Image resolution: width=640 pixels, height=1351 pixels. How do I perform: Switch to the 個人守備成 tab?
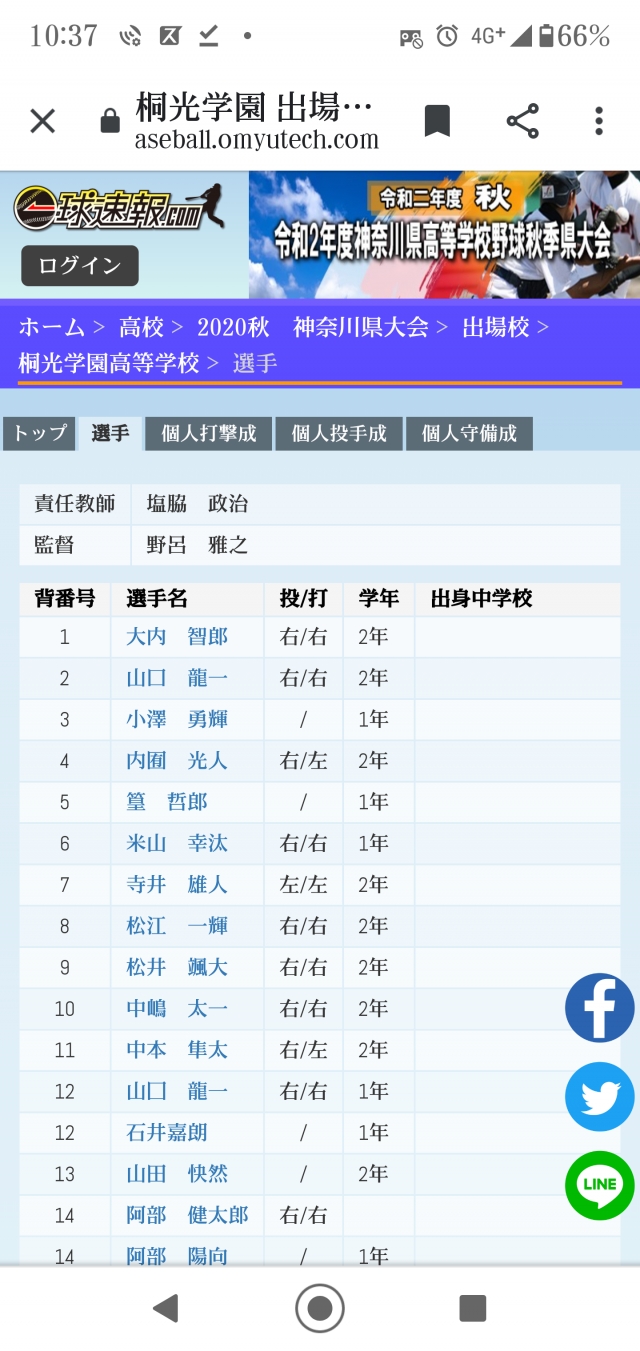[469, 433]
